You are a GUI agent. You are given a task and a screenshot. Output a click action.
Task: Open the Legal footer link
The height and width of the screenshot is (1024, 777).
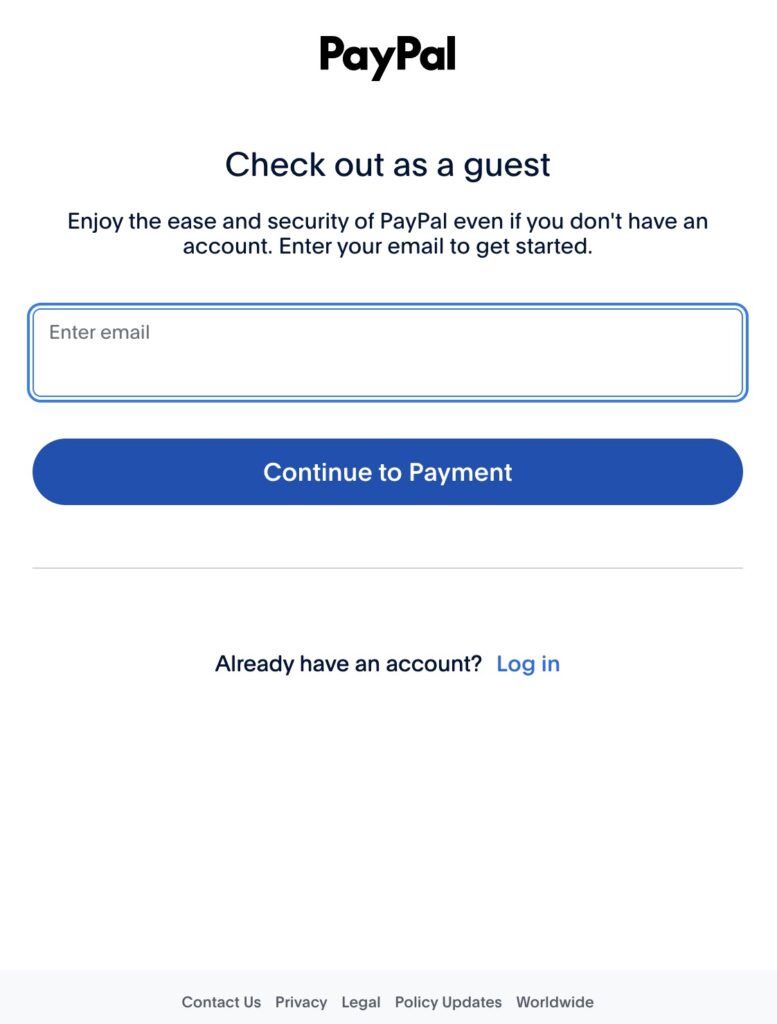[x=361, y=1002]
